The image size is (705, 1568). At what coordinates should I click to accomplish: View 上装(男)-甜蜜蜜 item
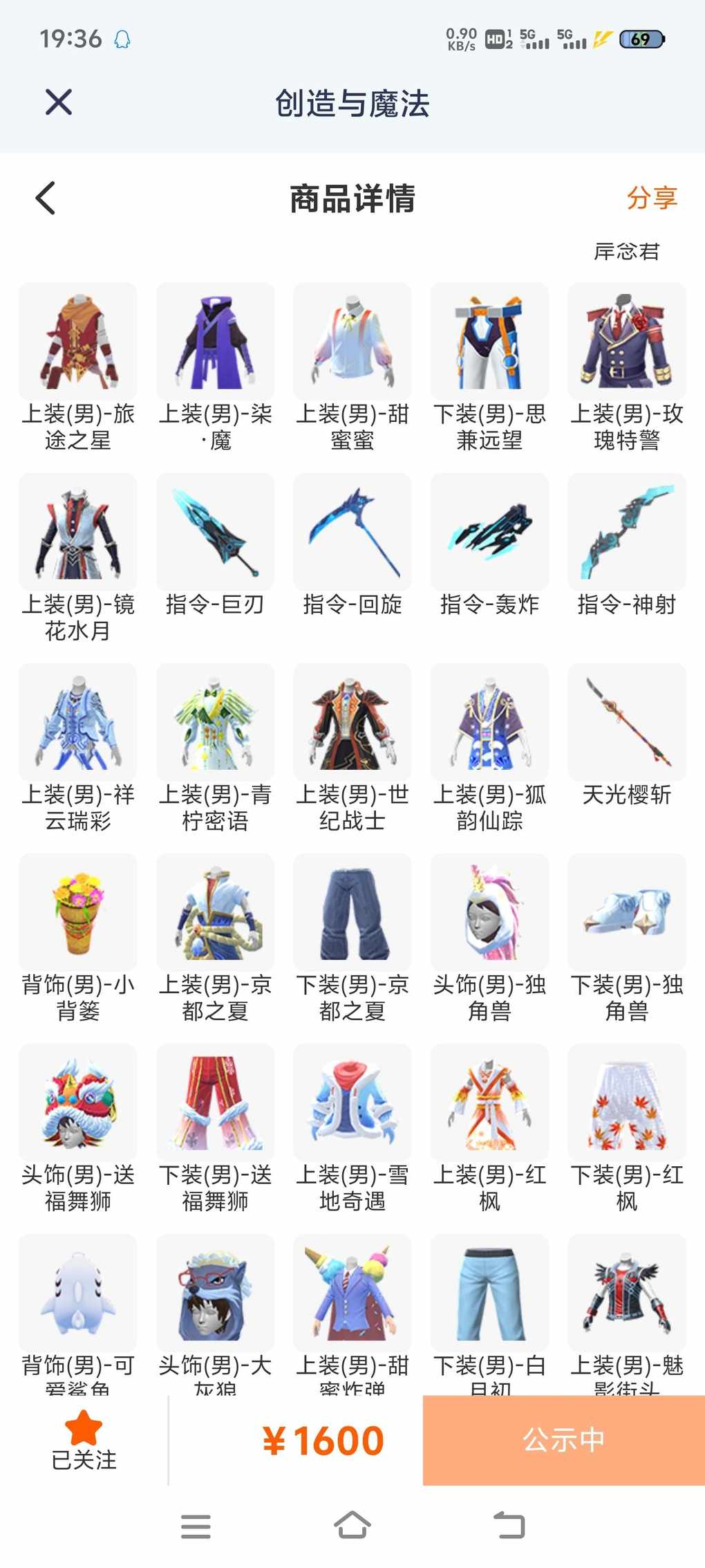pos(352,342)
